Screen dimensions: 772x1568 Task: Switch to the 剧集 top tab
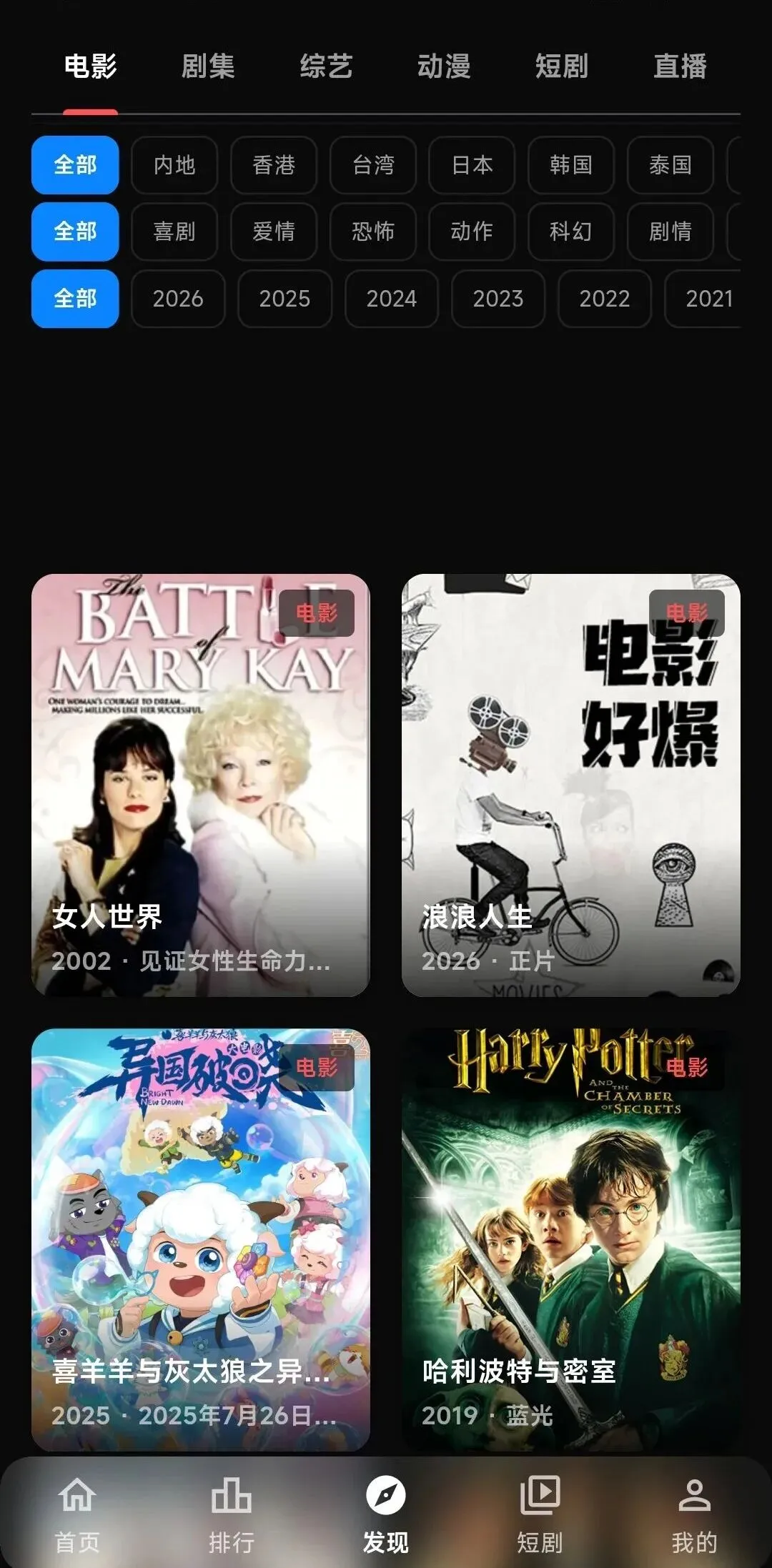pos(207,66)
